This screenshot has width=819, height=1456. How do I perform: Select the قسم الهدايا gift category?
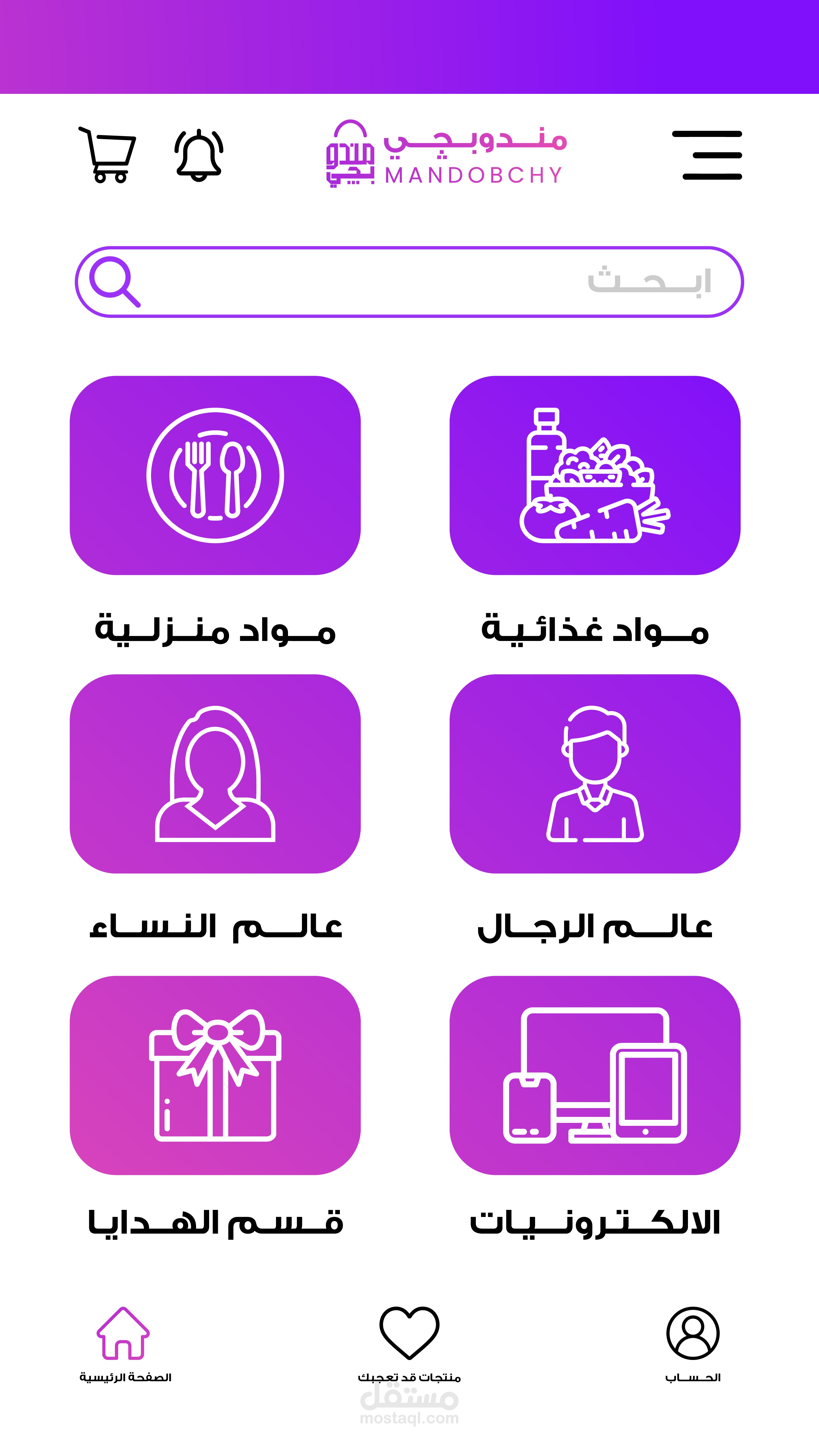pyautogui.click(x=215, y=1075)
